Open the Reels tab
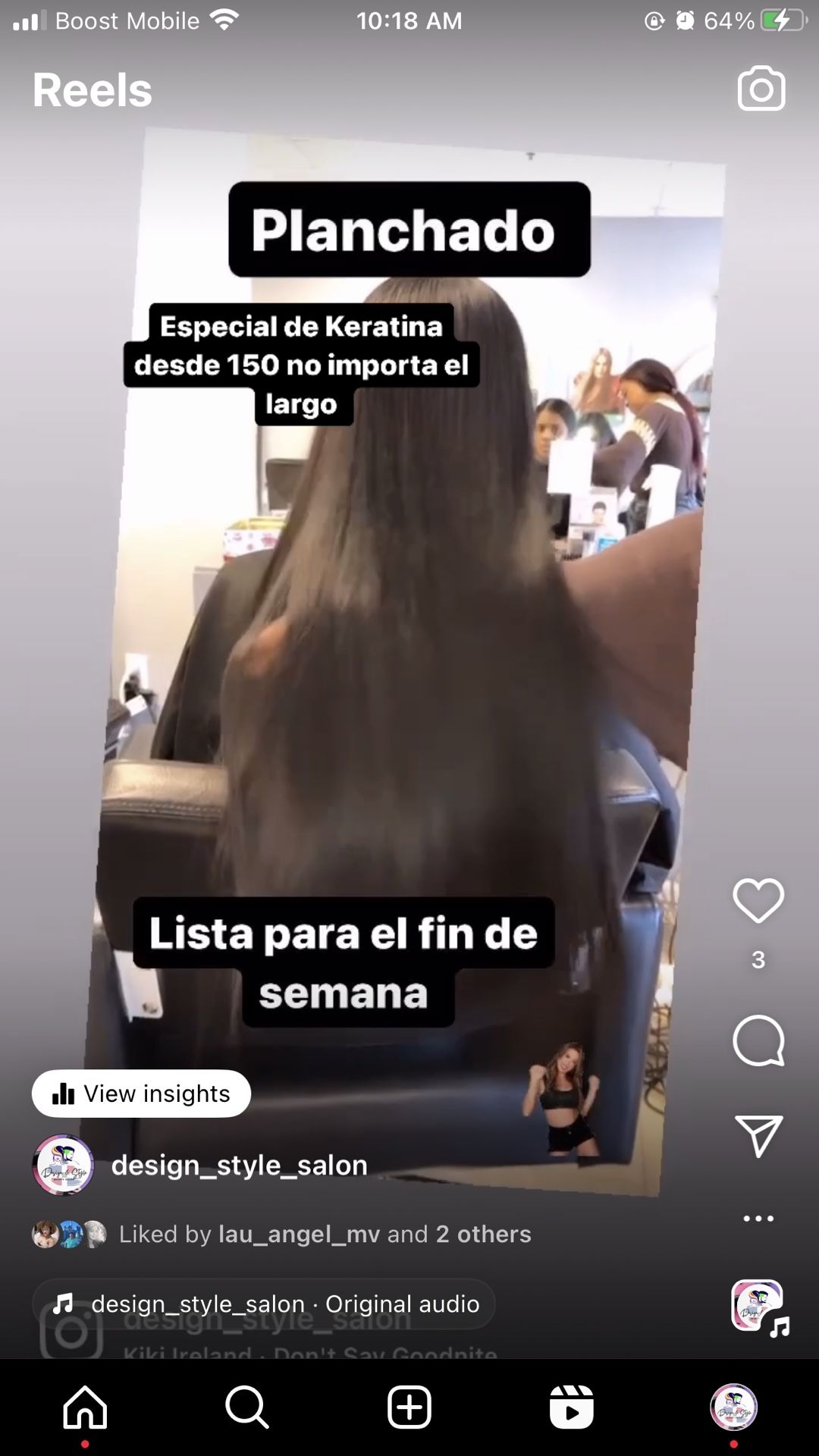The width and height of the screenshot is (819, 1456). pos(572,1407)
